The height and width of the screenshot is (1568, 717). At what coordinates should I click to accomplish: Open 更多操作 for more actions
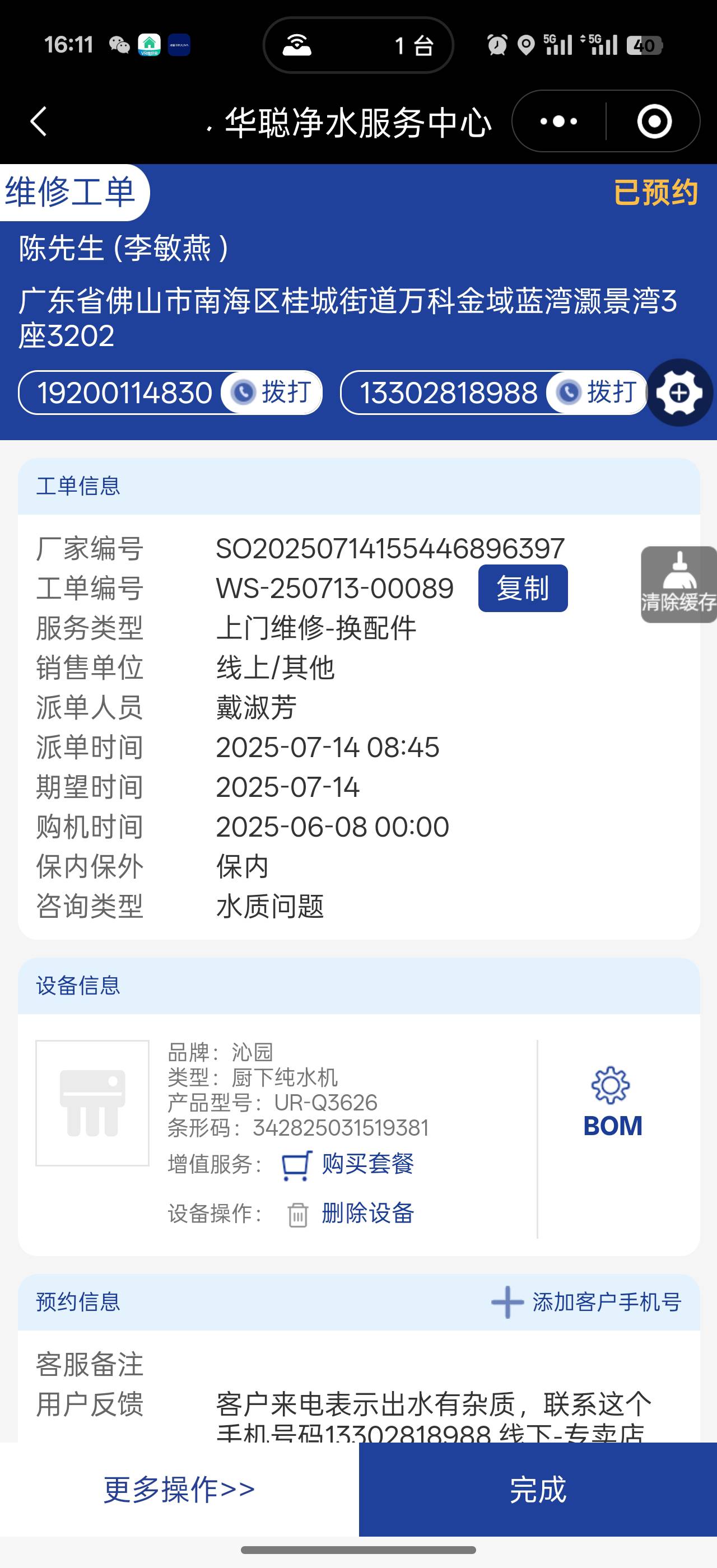(179, 1490)
